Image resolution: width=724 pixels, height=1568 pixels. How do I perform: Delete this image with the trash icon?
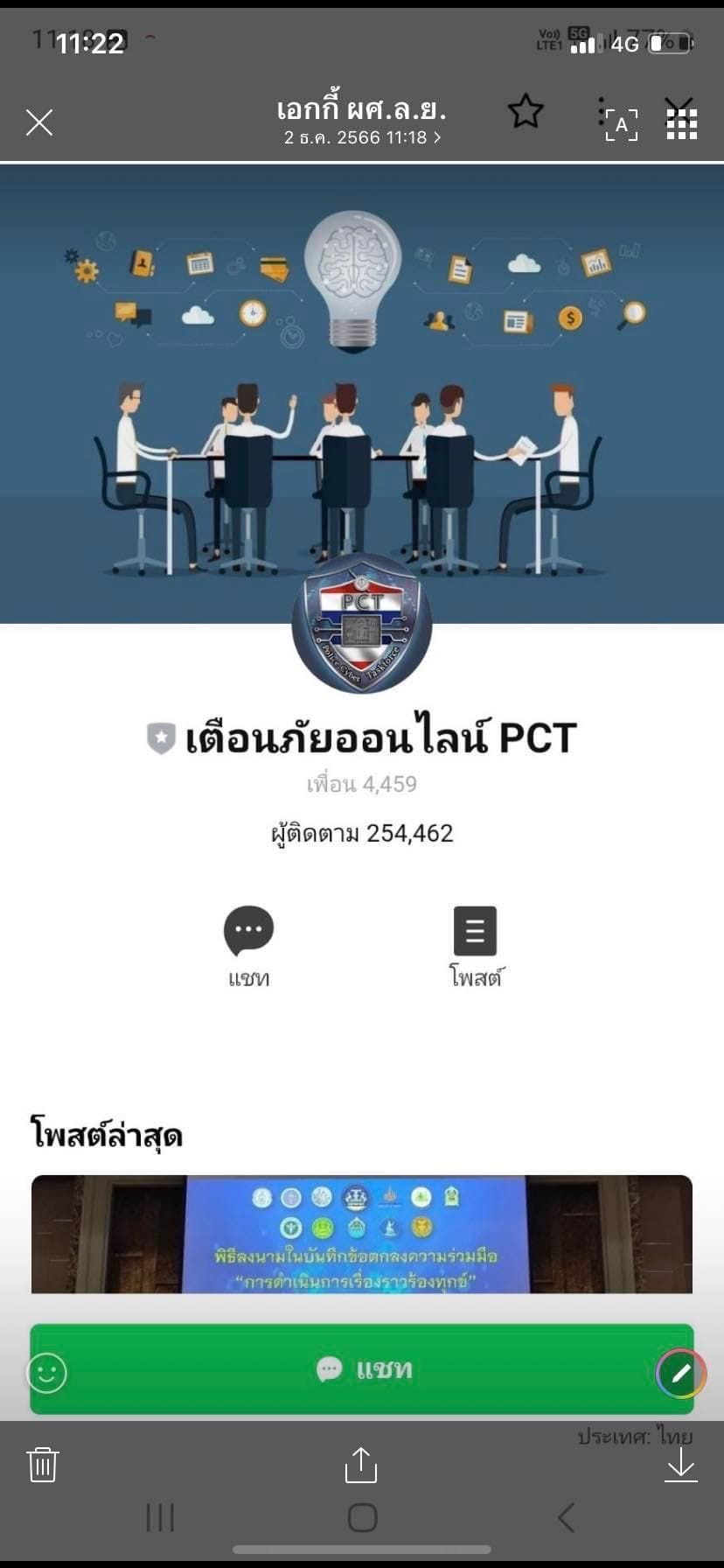[42, 1465]
